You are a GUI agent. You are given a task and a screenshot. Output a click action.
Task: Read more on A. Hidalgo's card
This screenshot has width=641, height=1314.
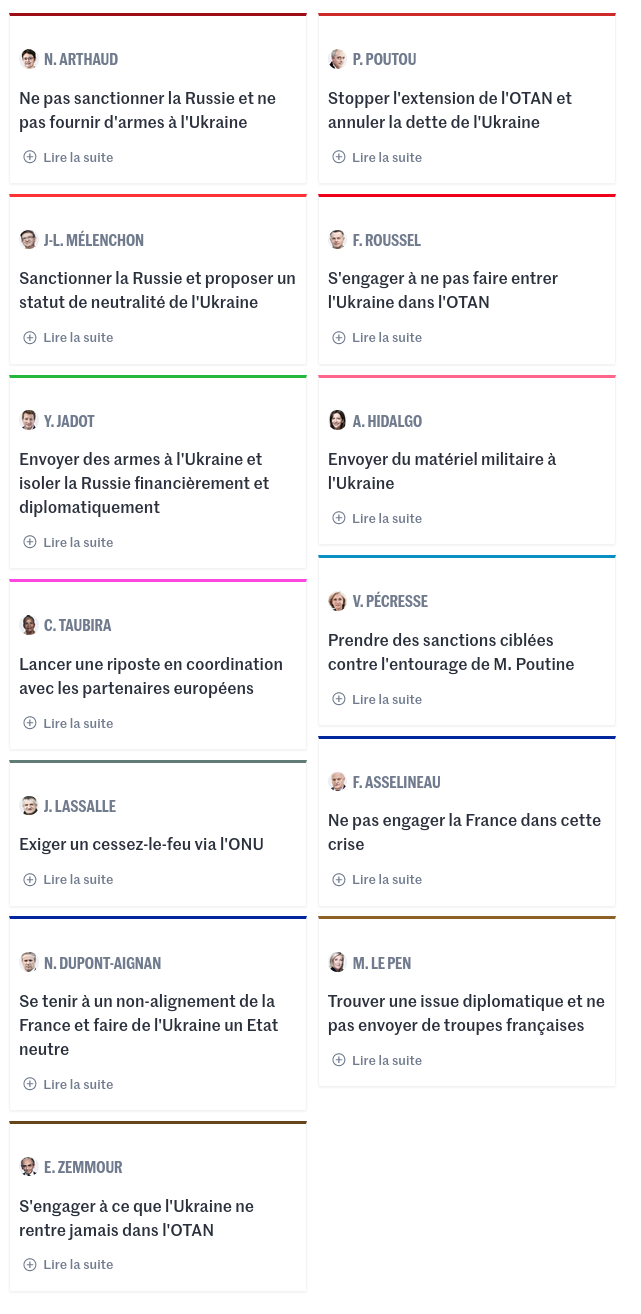pos(377,518)
